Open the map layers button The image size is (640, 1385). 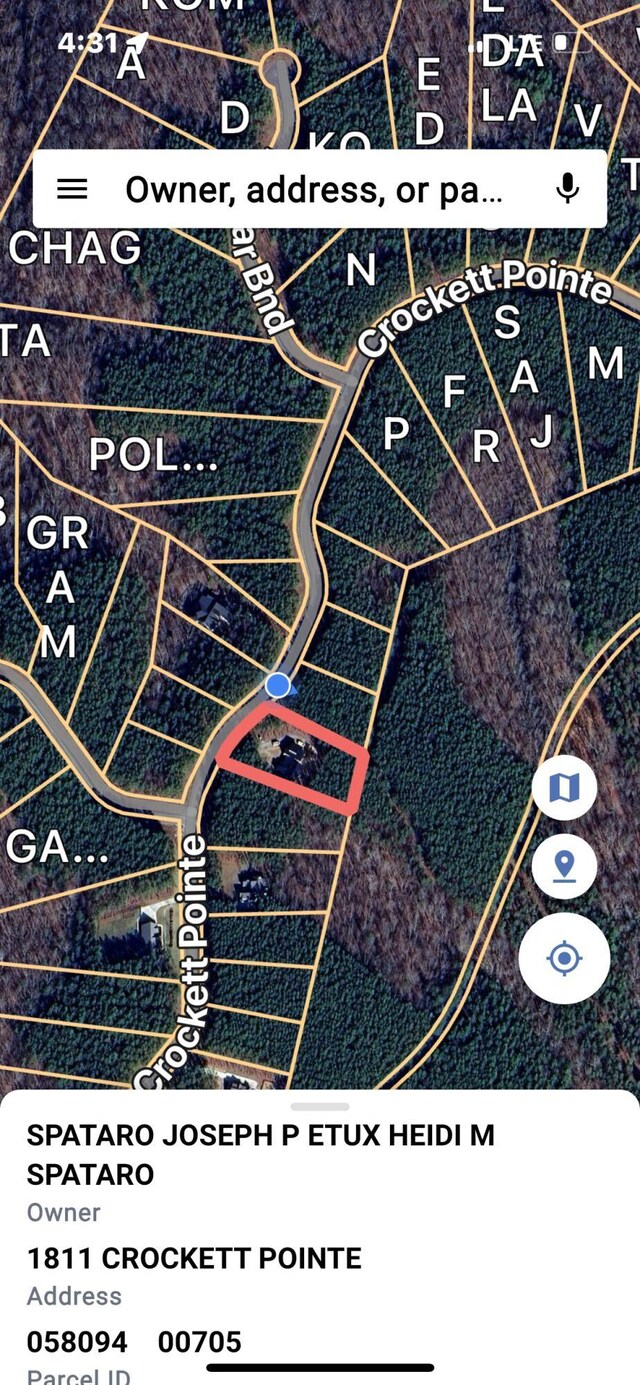pyautogui.click(x=564, y=788)
